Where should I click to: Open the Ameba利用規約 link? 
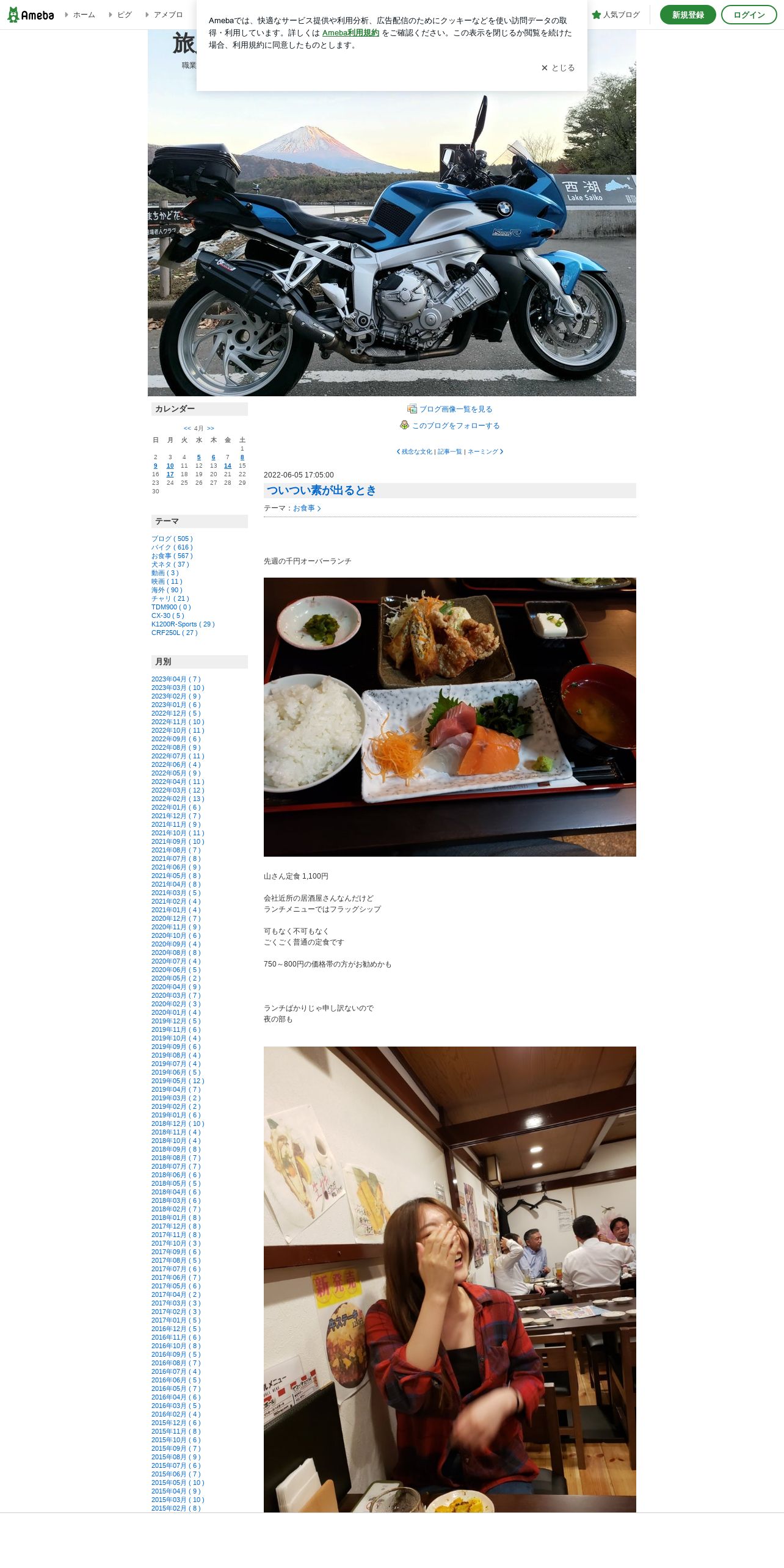point(350,33)
